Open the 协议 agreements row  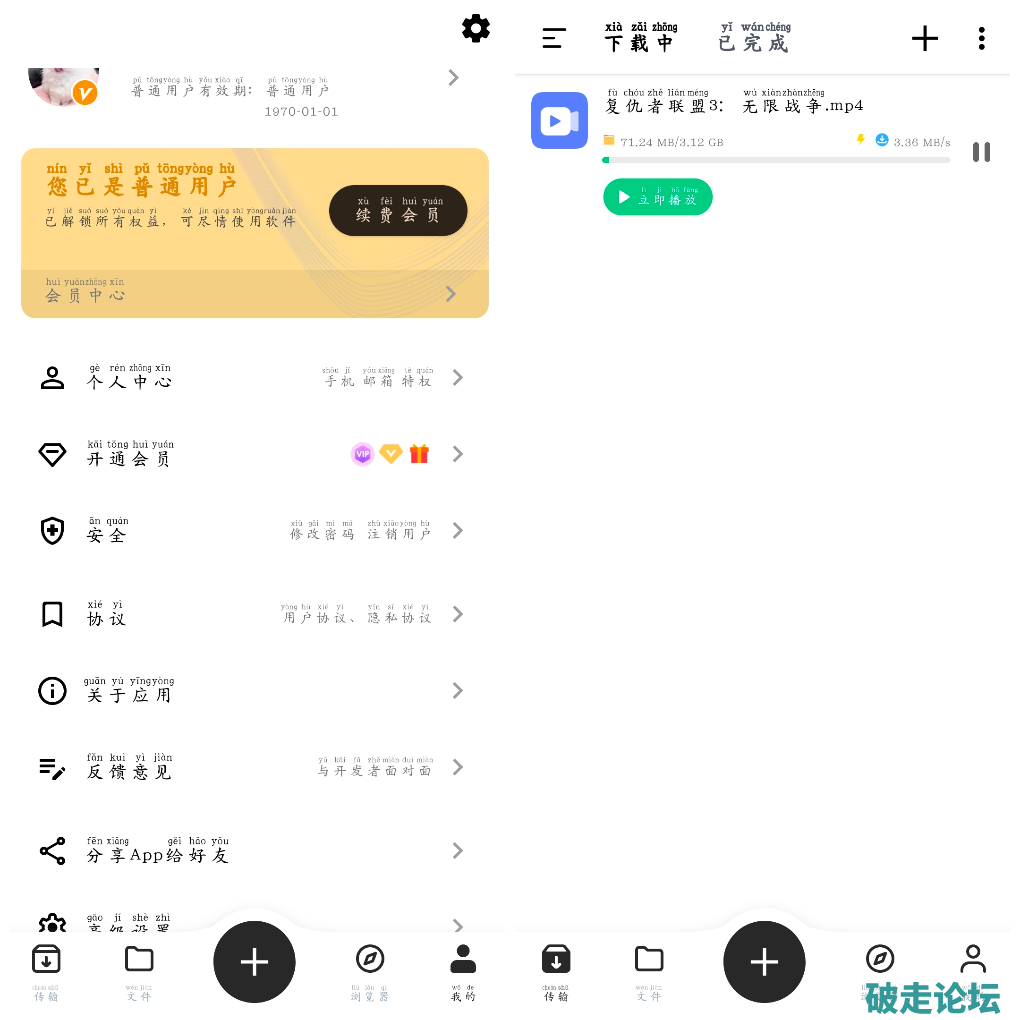[254, 614]
